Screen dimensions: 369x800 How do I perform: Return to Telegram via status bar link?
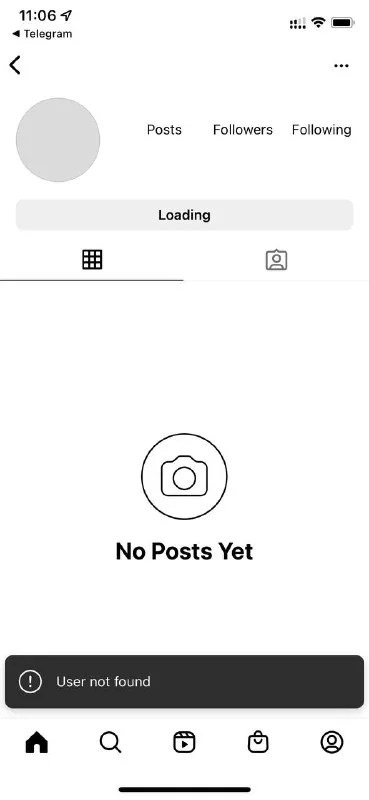tap(42, 34)
